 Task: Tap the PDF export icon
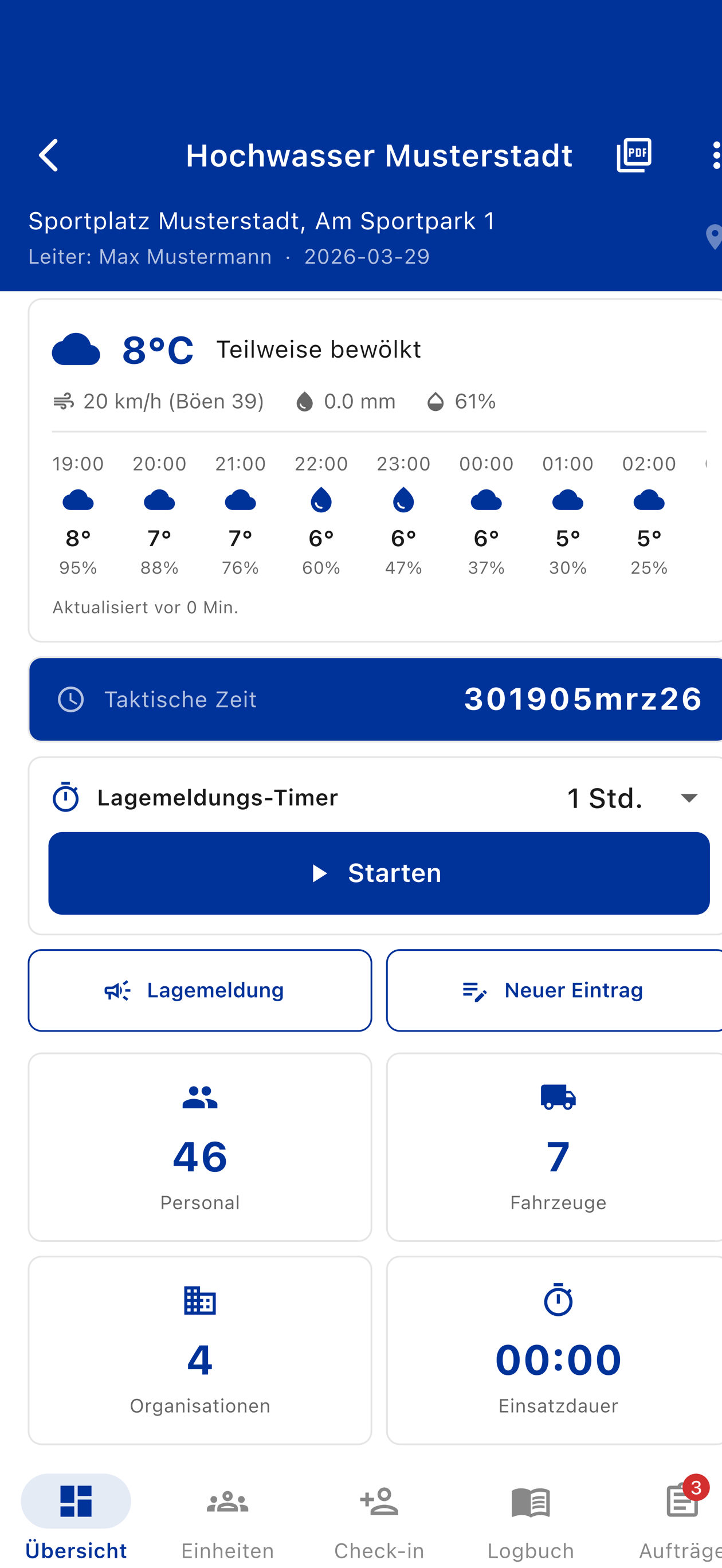(x=634, y=156)
